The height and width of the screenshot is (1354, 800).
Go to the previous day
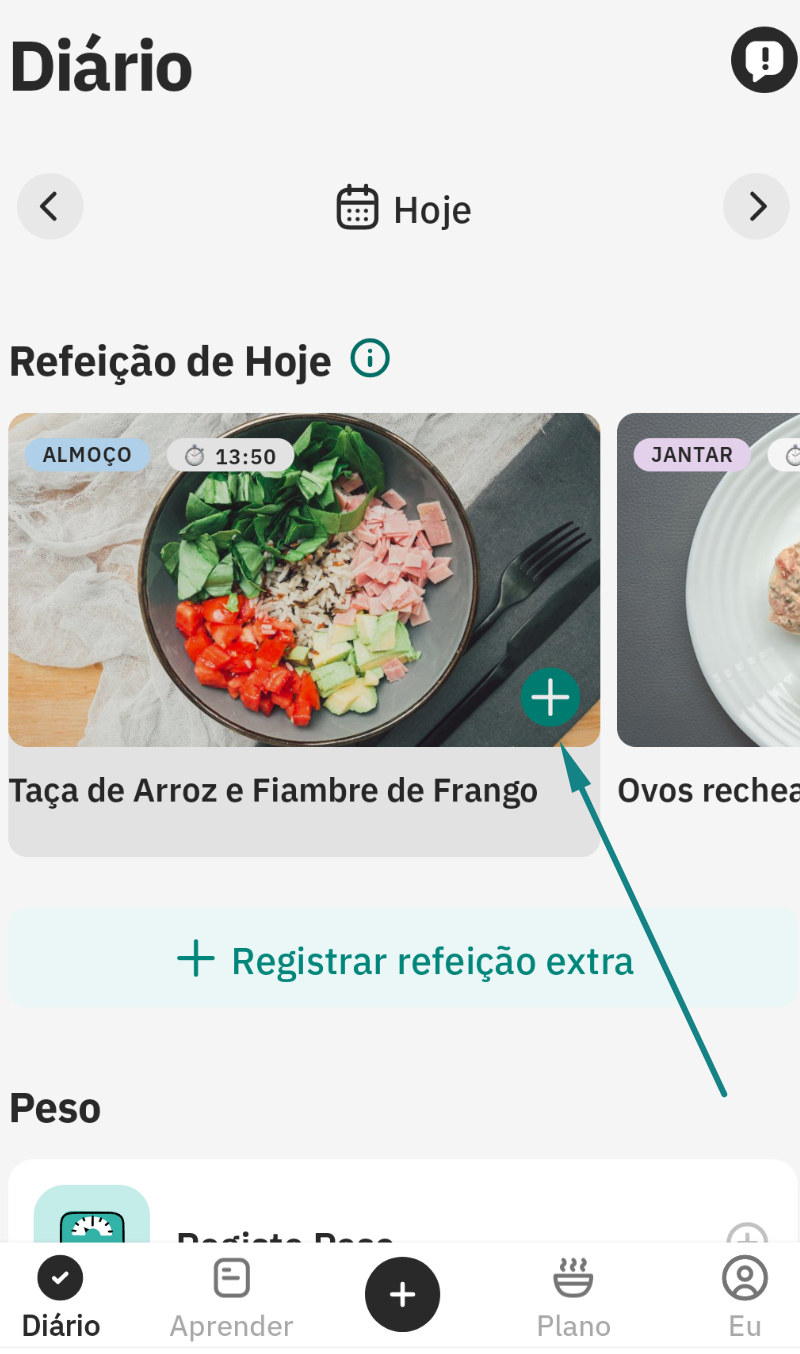49,207
